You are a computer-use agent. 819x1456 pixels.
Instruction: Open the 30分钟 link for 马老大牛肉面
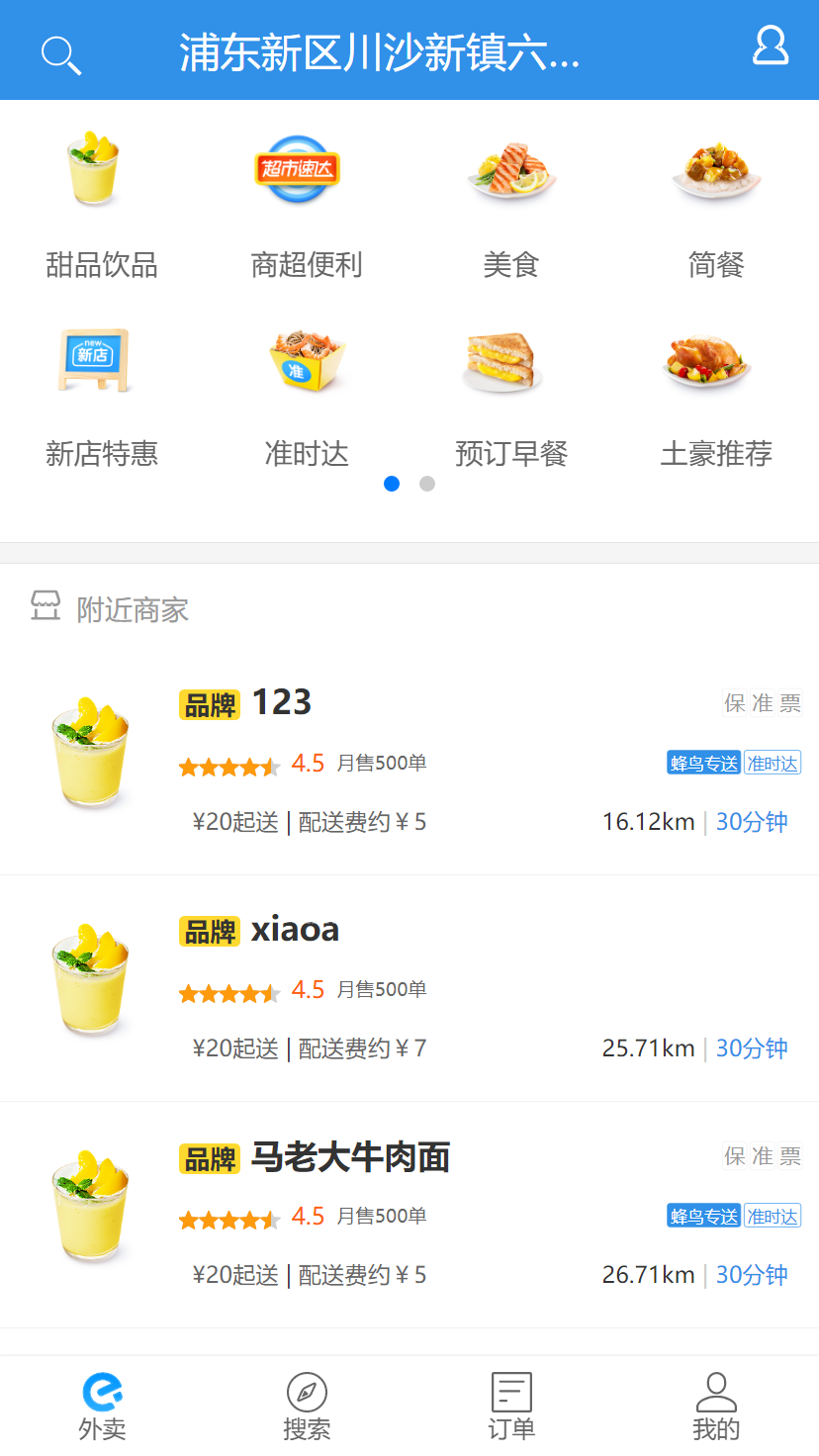coord(751,1275)
